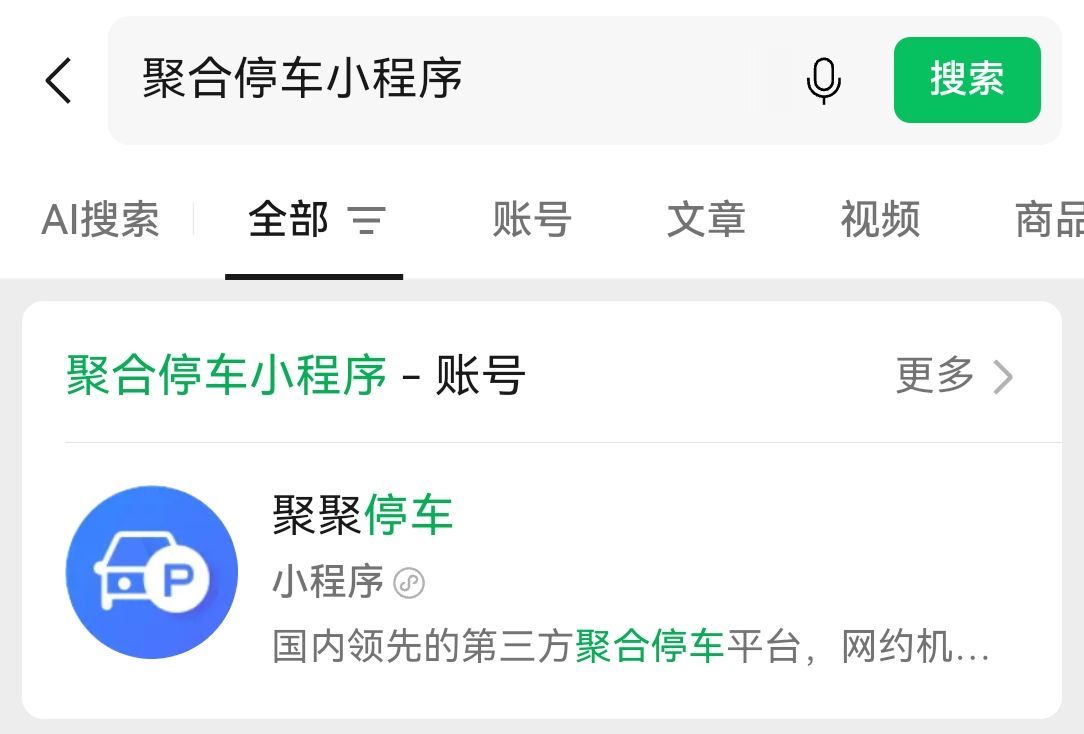Switch to the 文章 tab
This screenshot has width=1084, height=734.
[706, 219]
